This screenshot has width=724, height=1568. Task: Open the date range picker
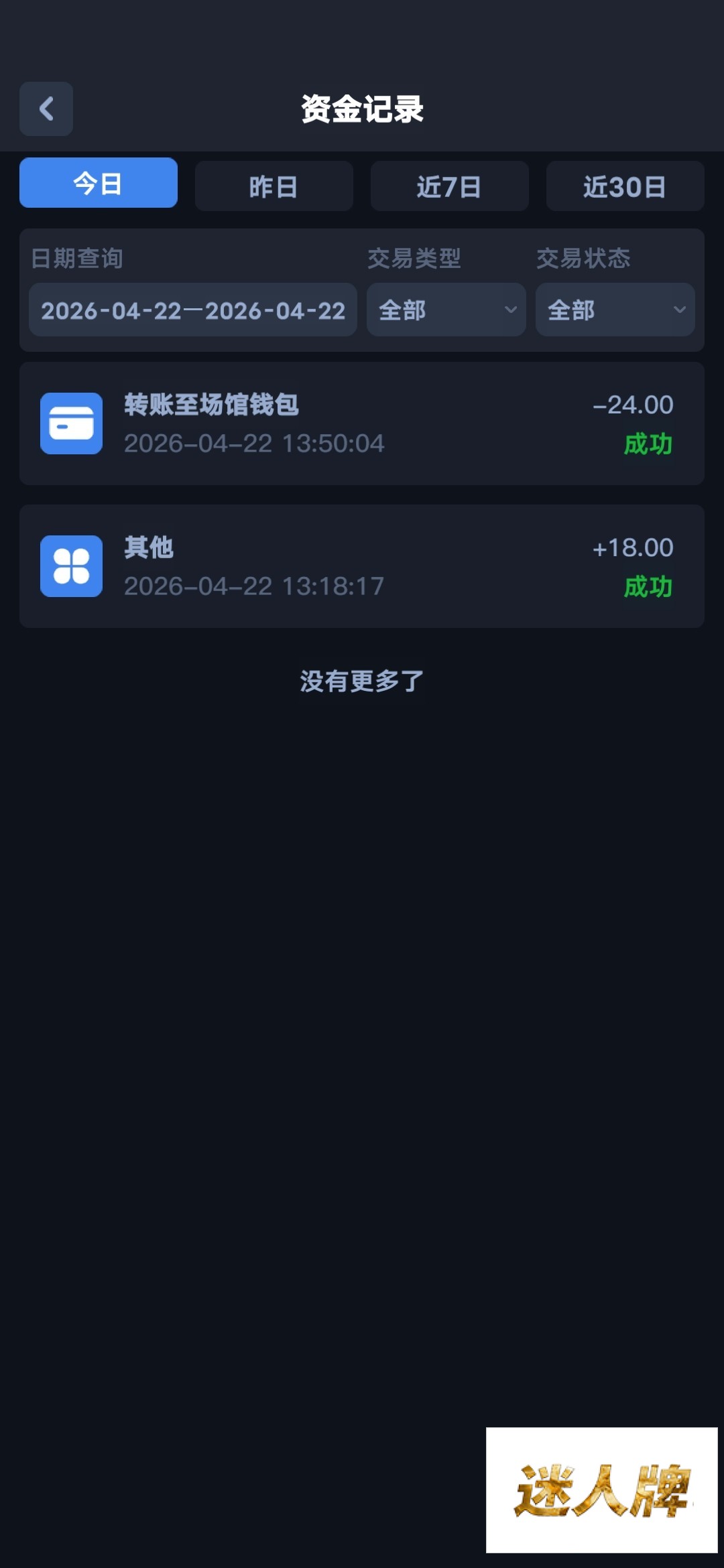coord(193,310)
